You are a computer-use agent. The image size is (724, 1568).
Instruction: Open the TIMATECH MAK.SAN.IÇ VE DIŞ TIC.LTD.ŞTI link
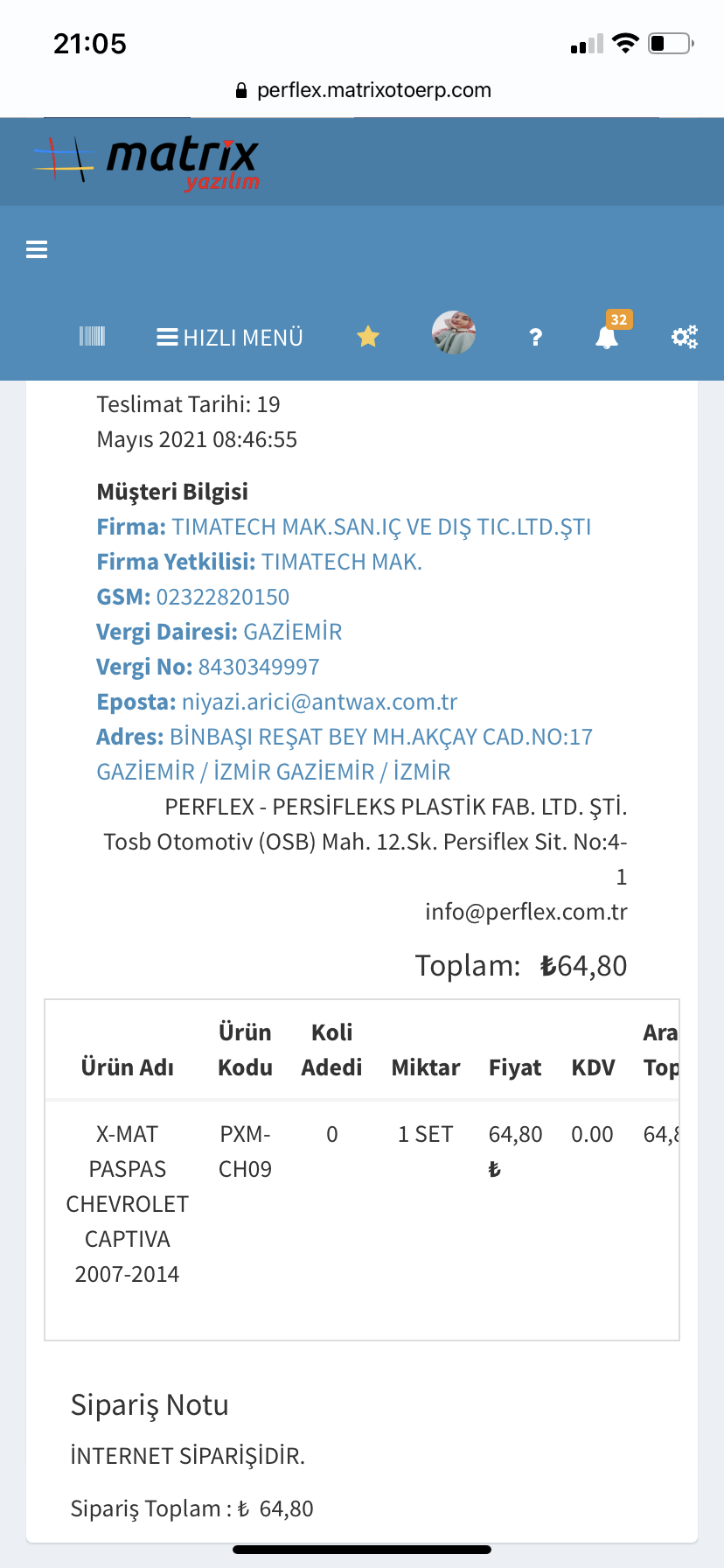[381, 527]
